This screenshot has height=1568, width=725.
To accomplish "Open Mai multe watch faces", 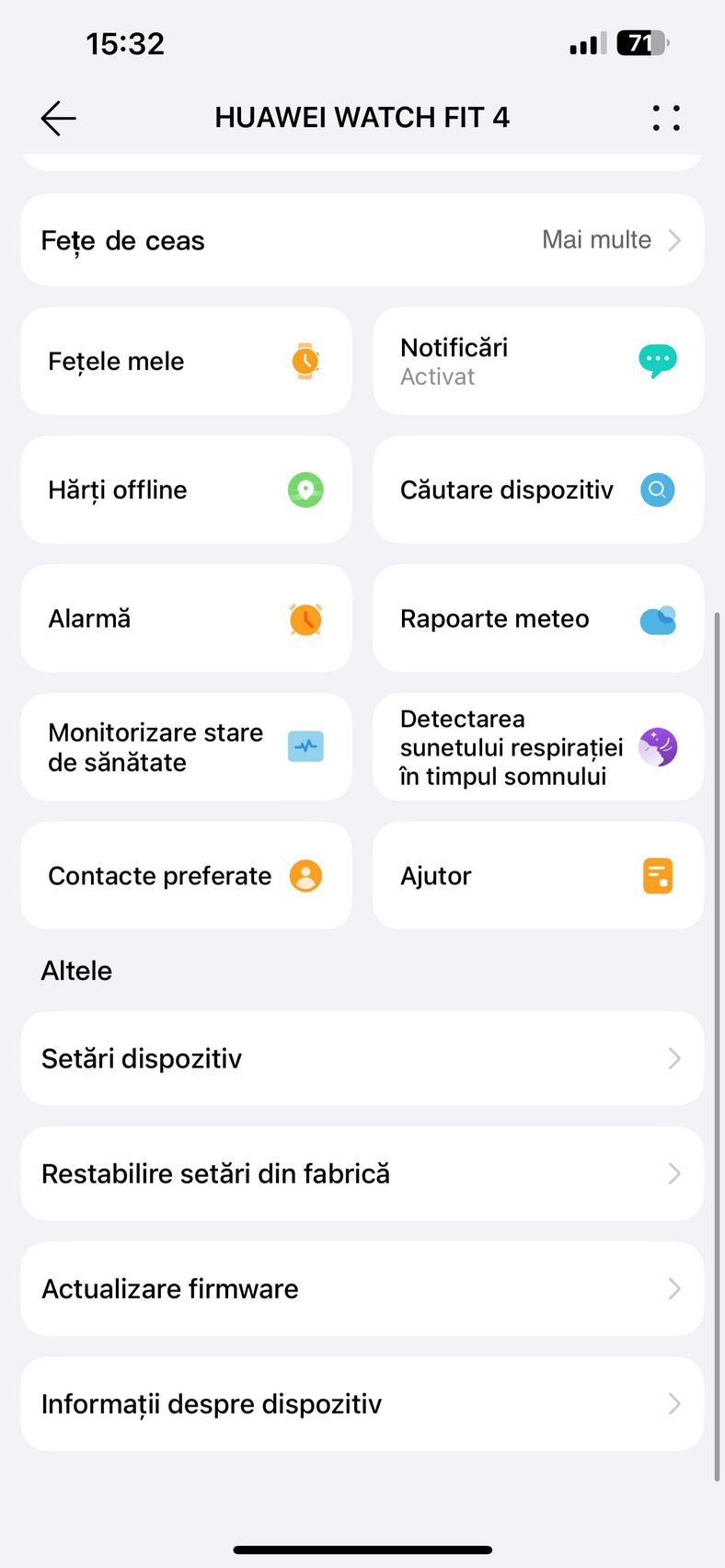I will click(611, 240).
